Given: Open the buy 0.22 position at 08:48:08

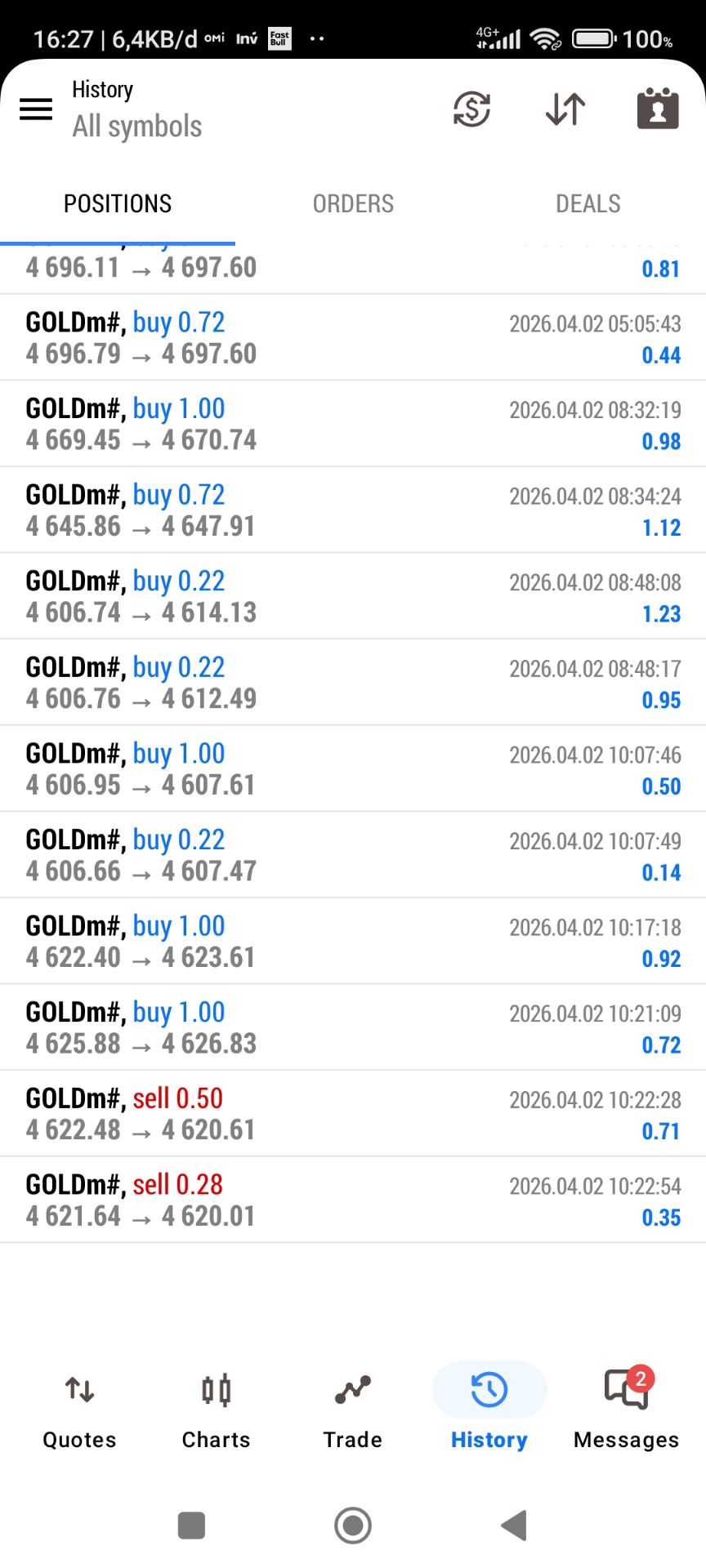Looking at the screenshot, I should tap(353, 596).
